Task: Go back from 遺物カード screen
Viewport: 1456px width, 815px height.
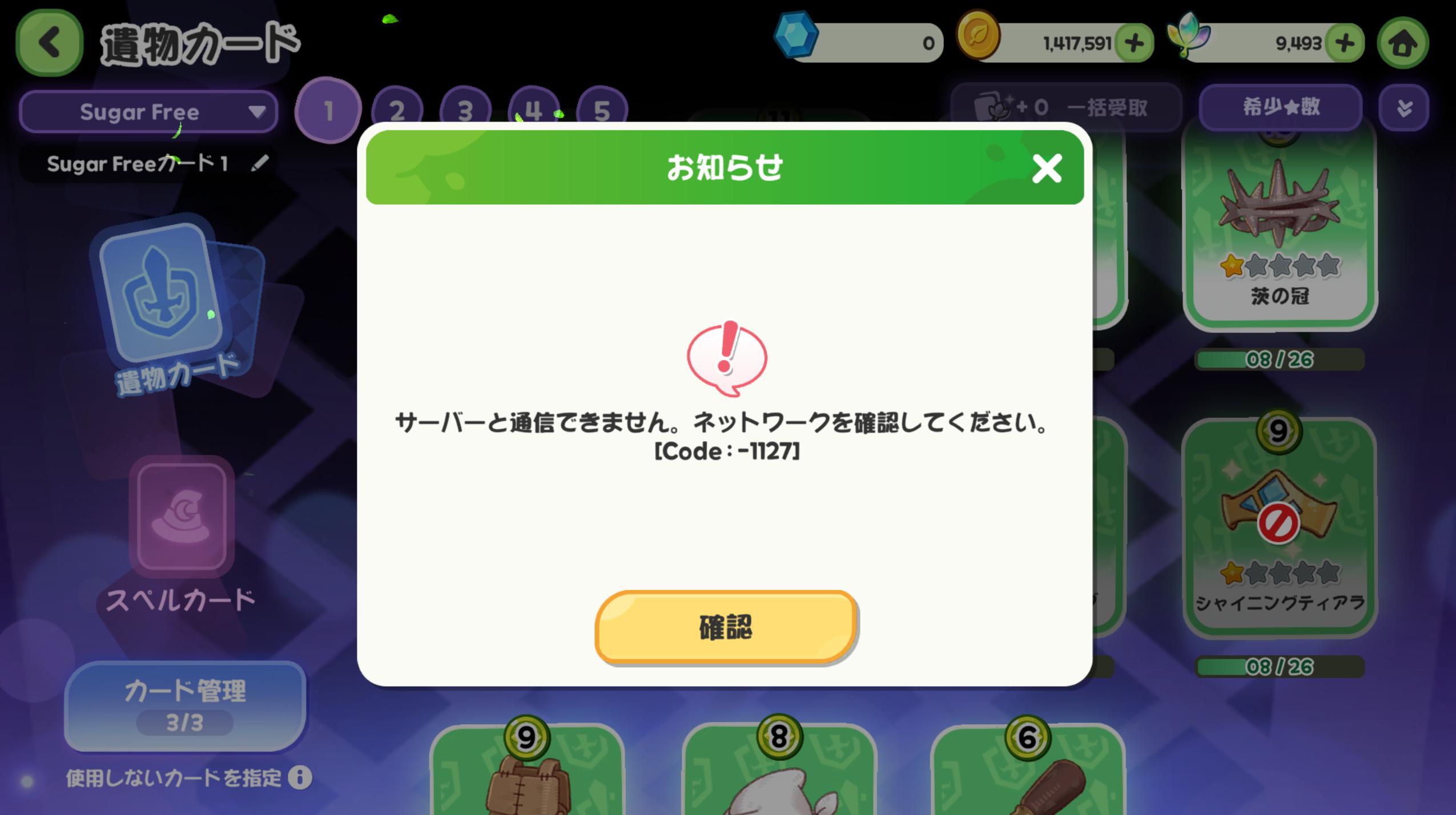Action: pyautogui.click(x=50, y=43)
